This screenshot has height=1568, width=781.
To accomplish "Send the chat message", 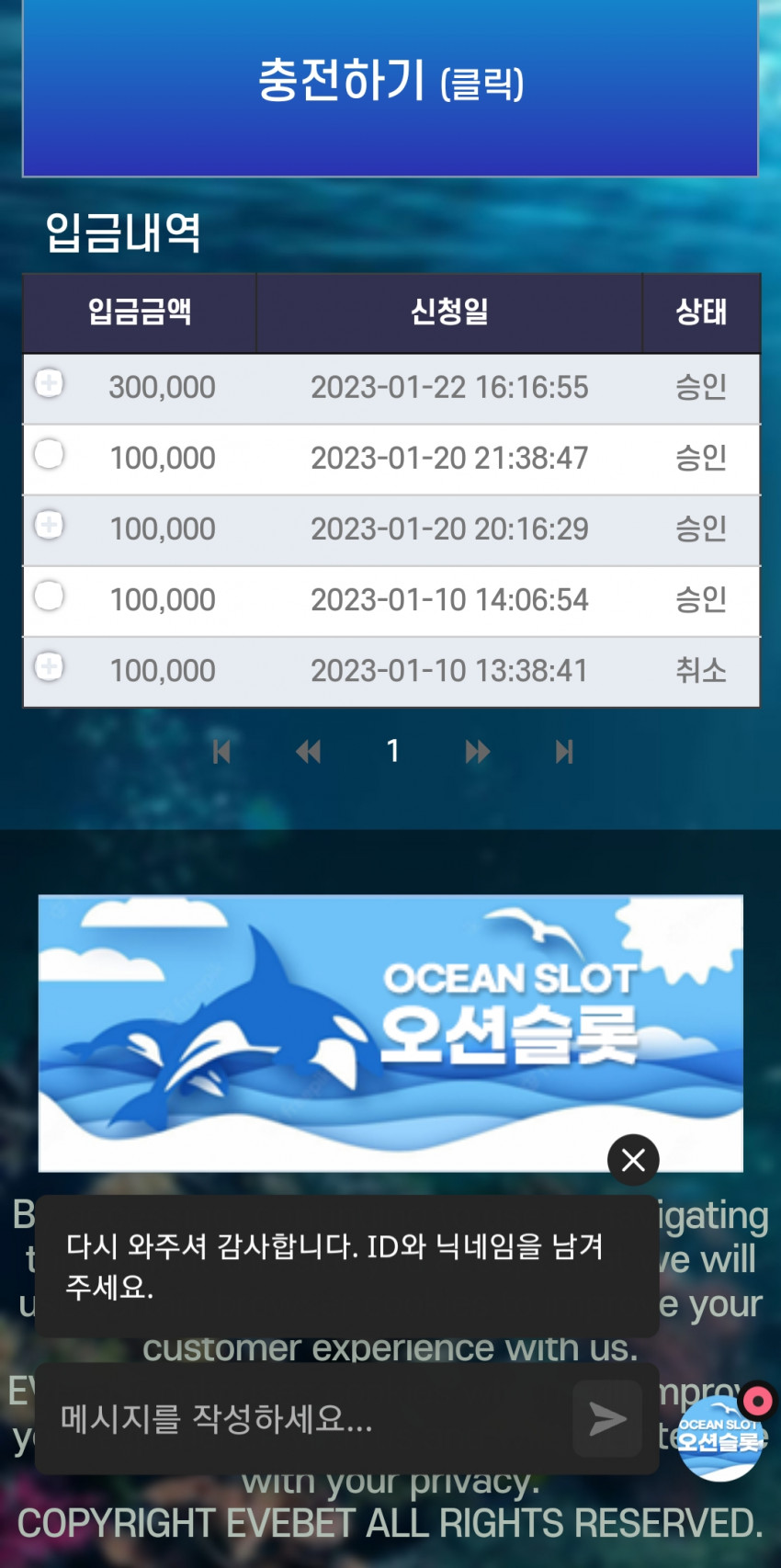I will pos(607,1419).
